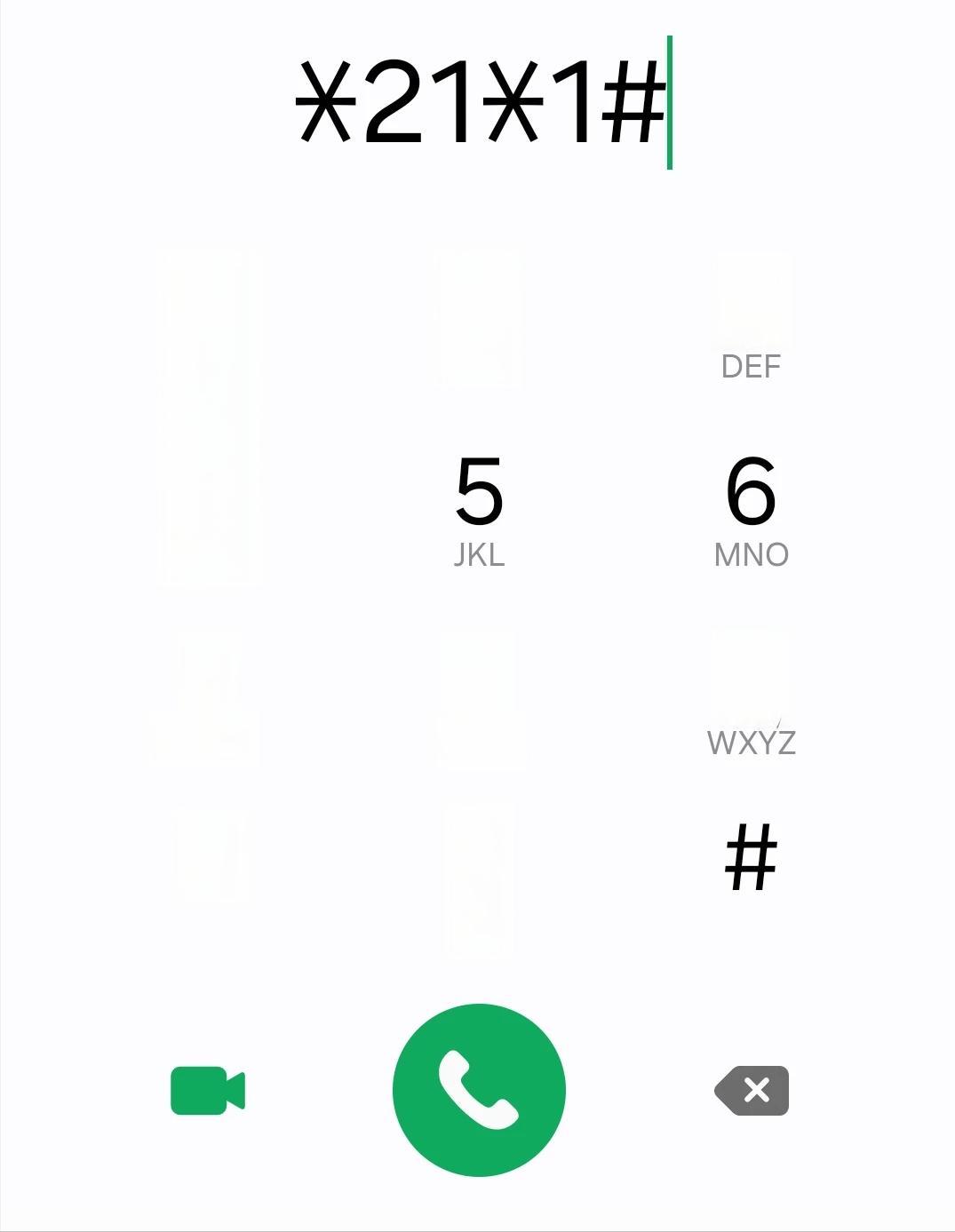Tap the white handset glyph inside the call button

(480, 1090)
